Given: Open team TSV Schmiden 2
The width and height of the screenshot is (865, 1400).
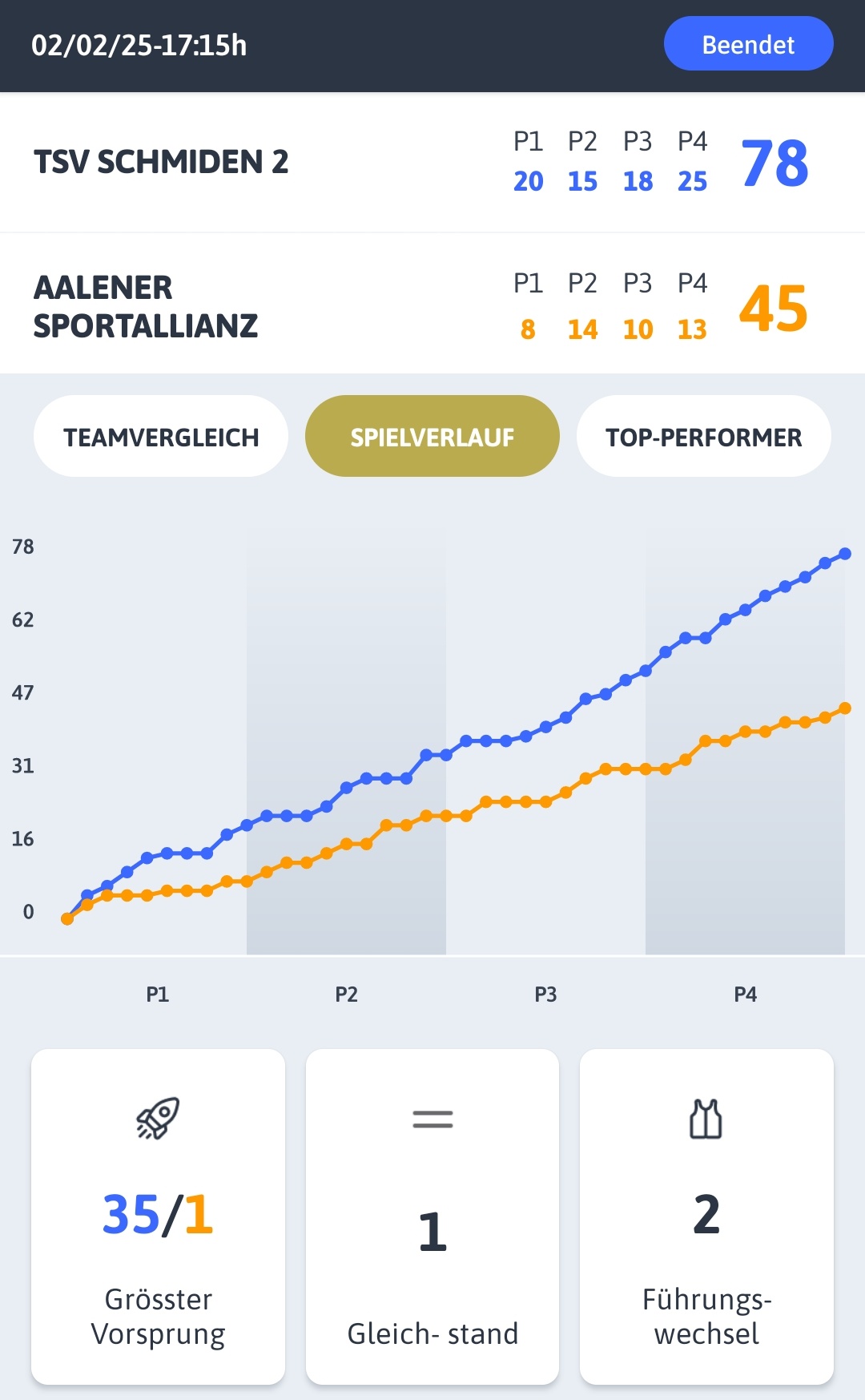Looking at the screenshot, I should click(x=161, y=162).
